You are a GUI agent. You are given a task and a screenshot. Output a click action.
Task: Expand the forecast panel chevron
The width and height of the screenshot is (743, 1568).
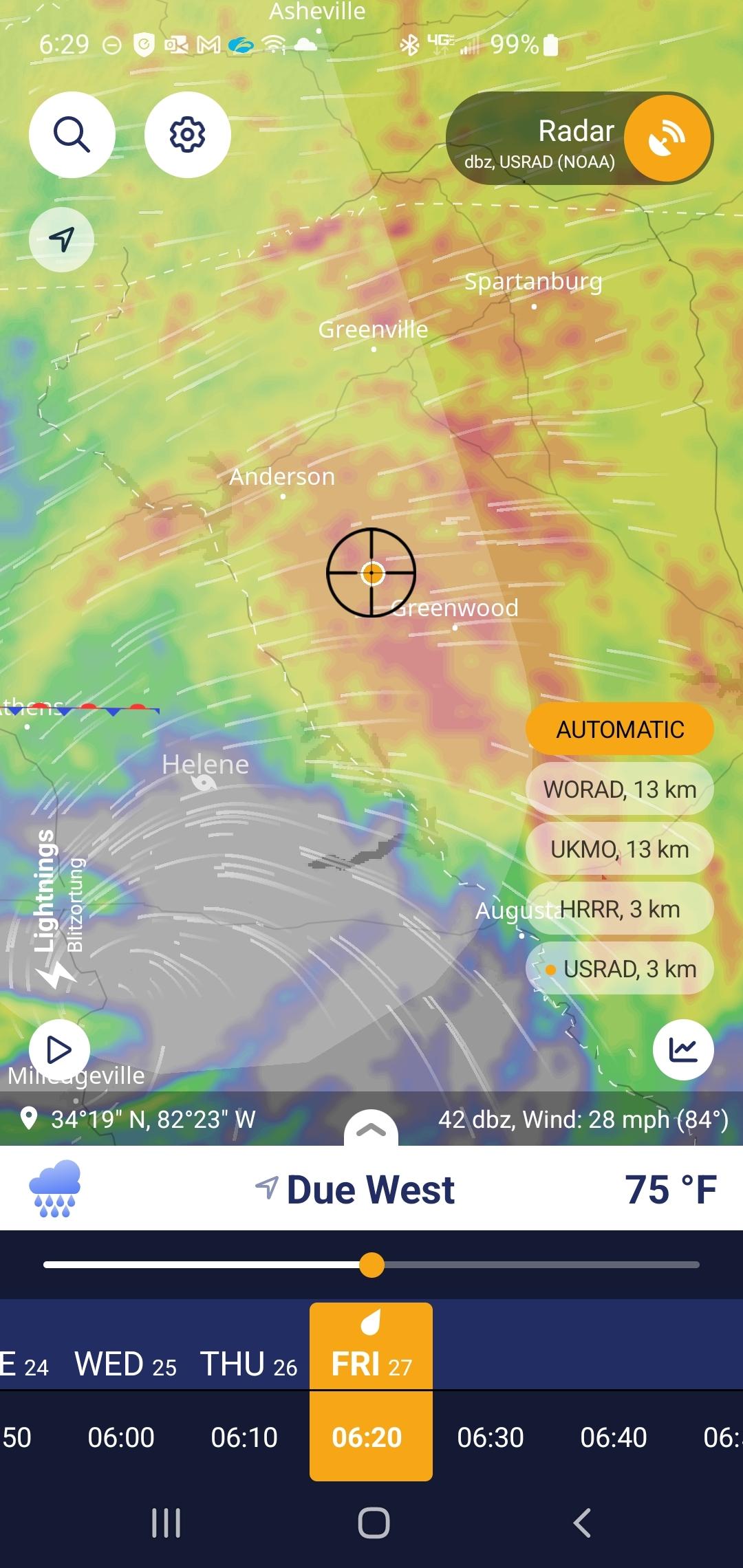coord(371,1129)
